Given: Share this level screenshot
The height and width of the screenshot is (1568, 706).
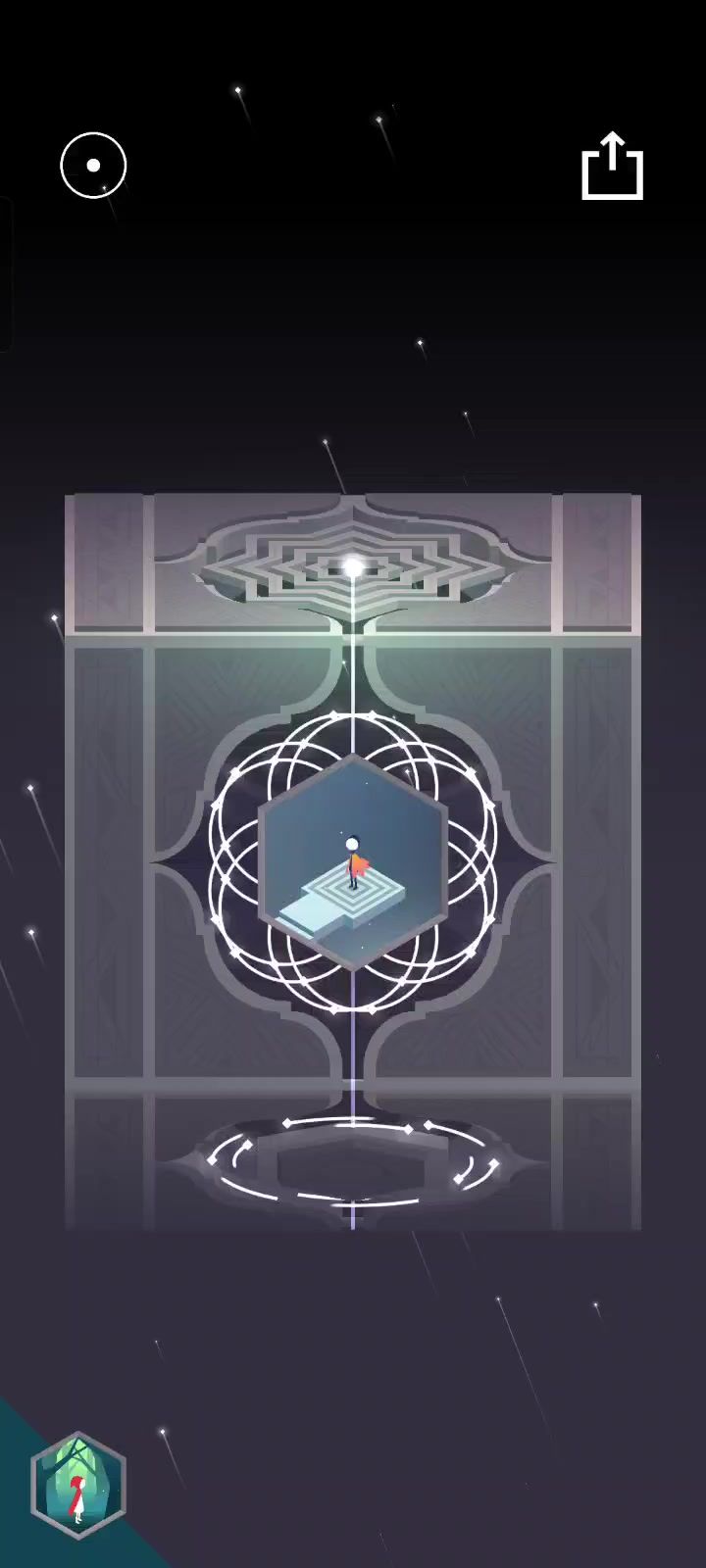Looking at the screenshot, I should pos(612,167).
